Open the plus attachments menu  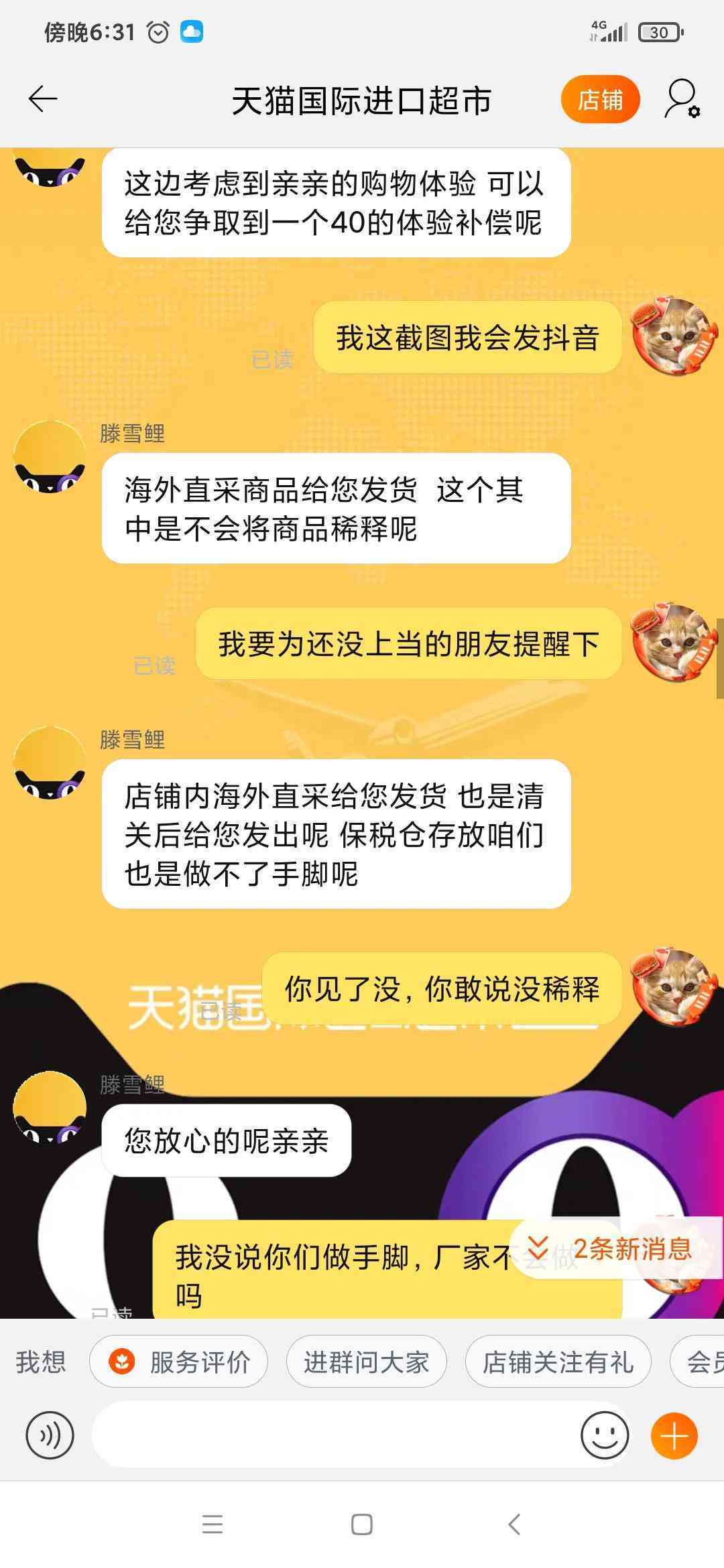(x=674, y=1435)
